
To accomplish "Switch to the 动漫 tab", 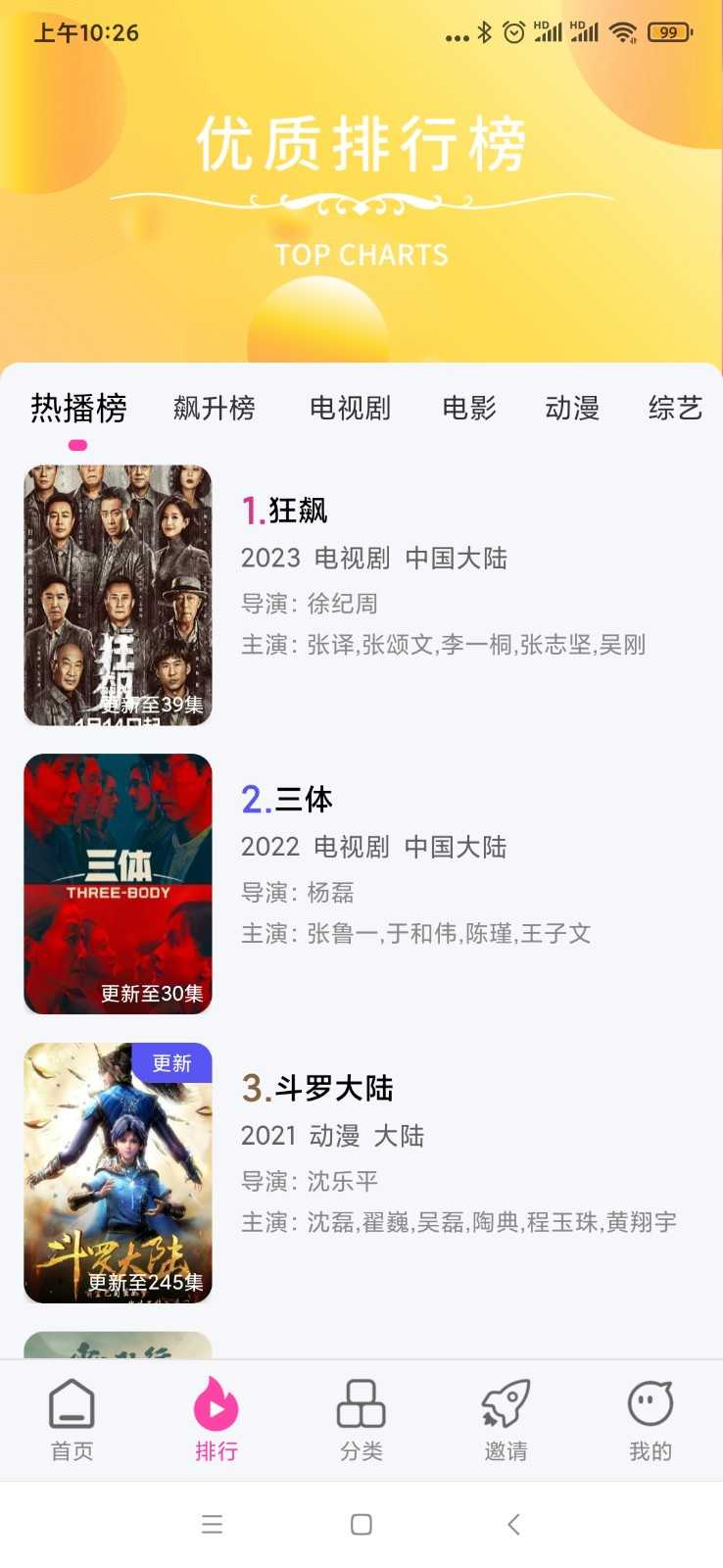I will pyautogui.click(x=572, y=408).
